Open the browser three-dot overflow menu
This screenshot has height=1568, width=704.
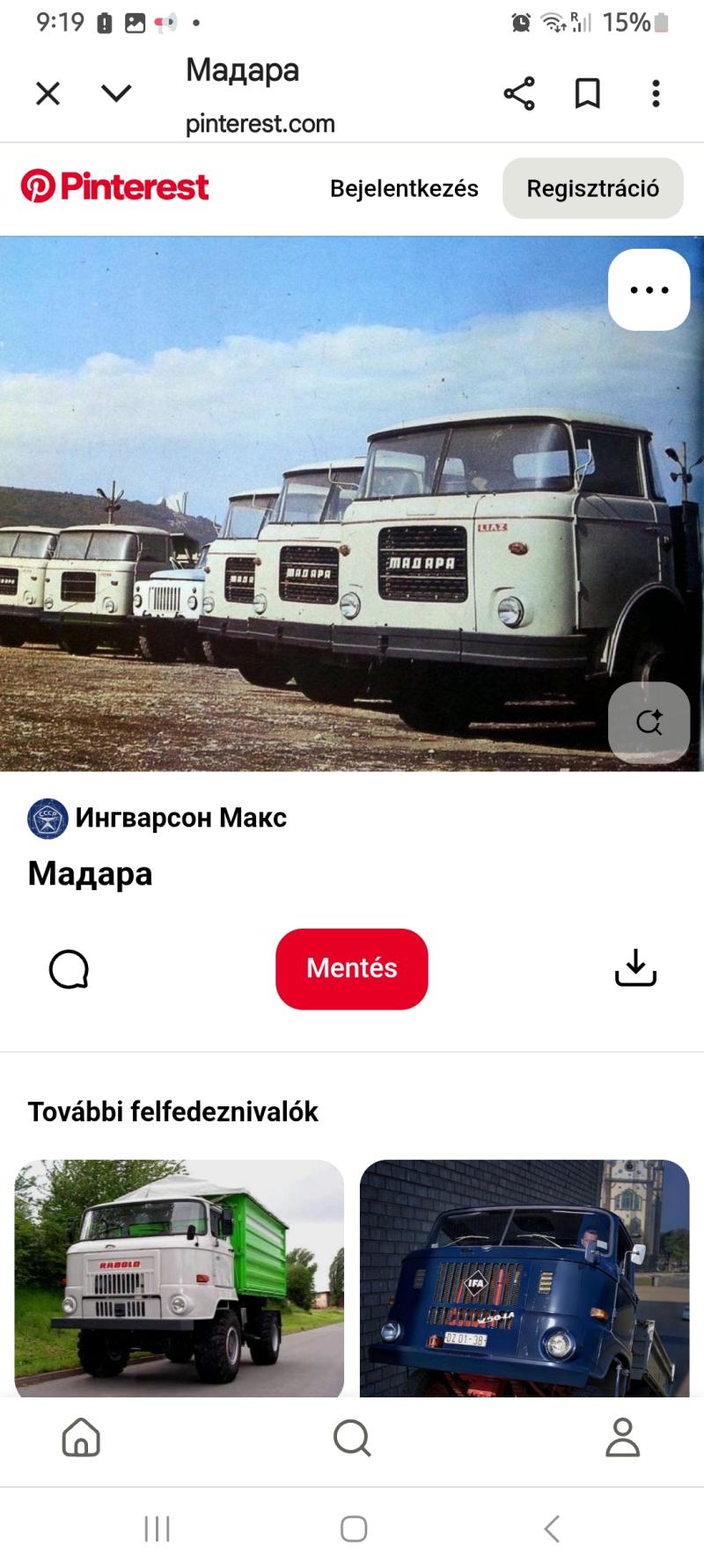click(x=656, y=93)
